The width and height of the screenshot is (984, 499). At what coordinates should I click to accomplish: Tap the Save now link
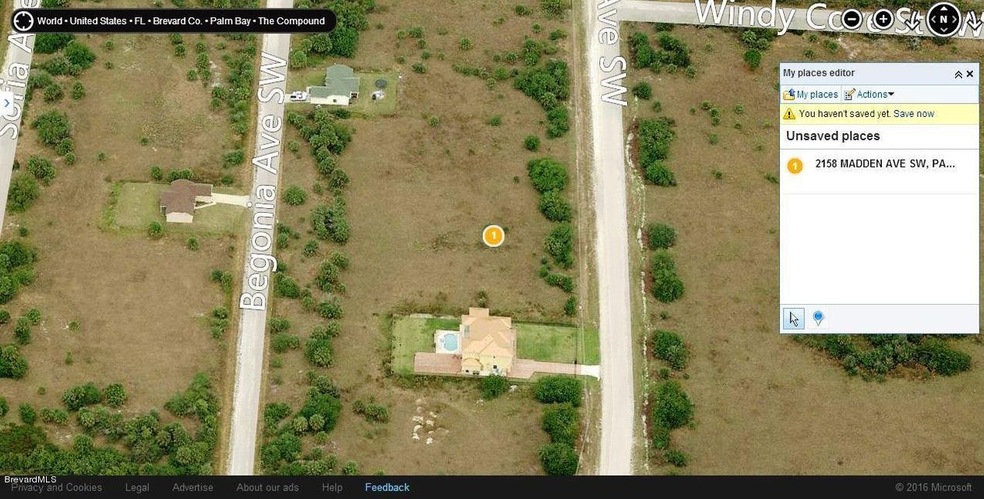pos(914,114)
